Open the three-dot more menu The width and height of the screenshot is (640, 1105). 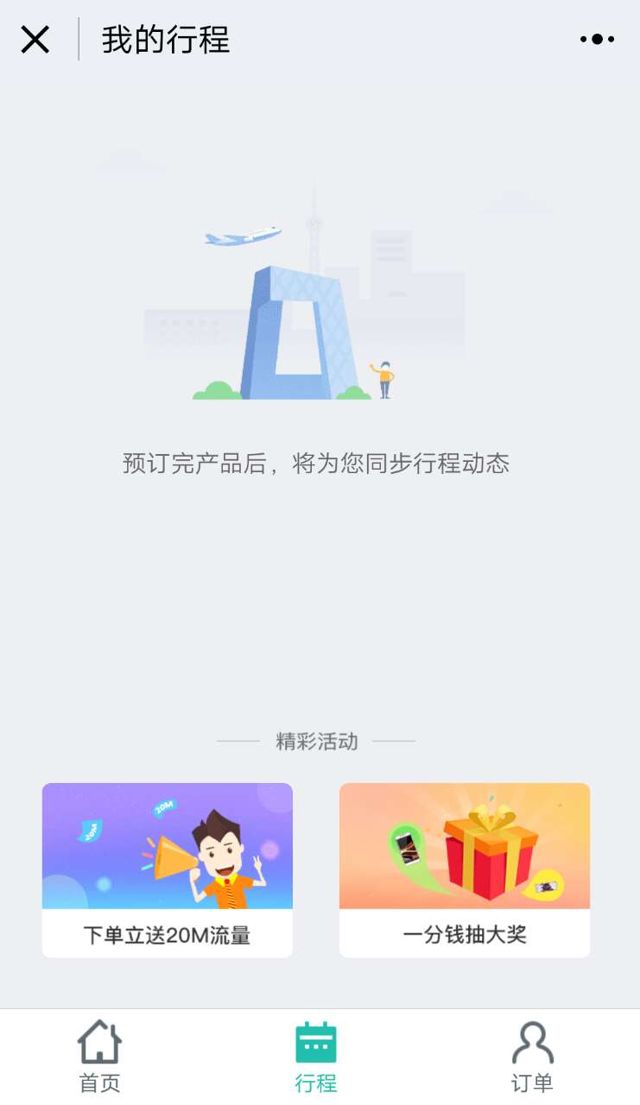(597, 40)
